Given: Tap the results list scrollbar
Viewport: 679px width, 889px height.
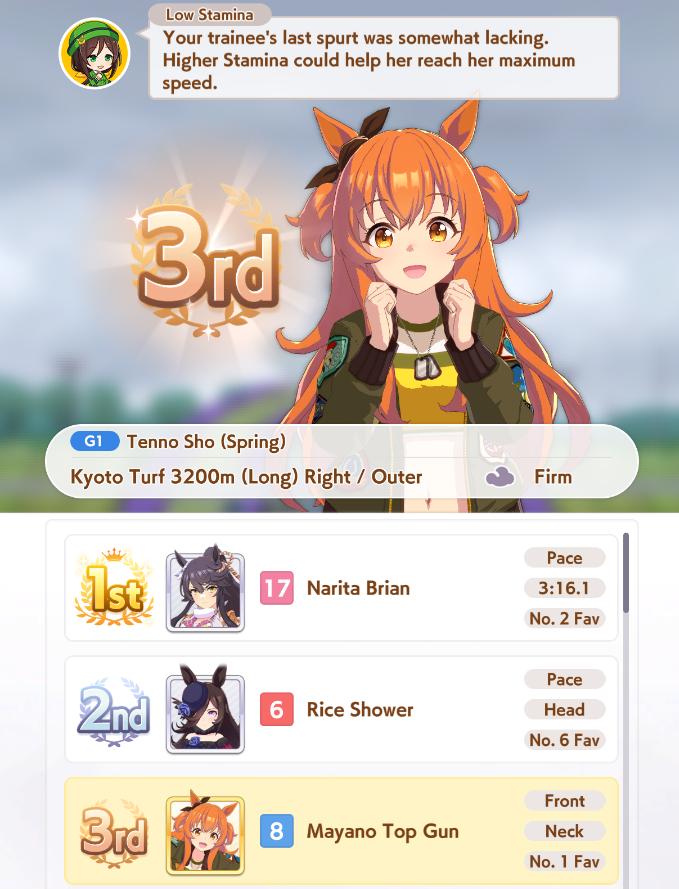Looking at the screenshot, I should 626,573.
